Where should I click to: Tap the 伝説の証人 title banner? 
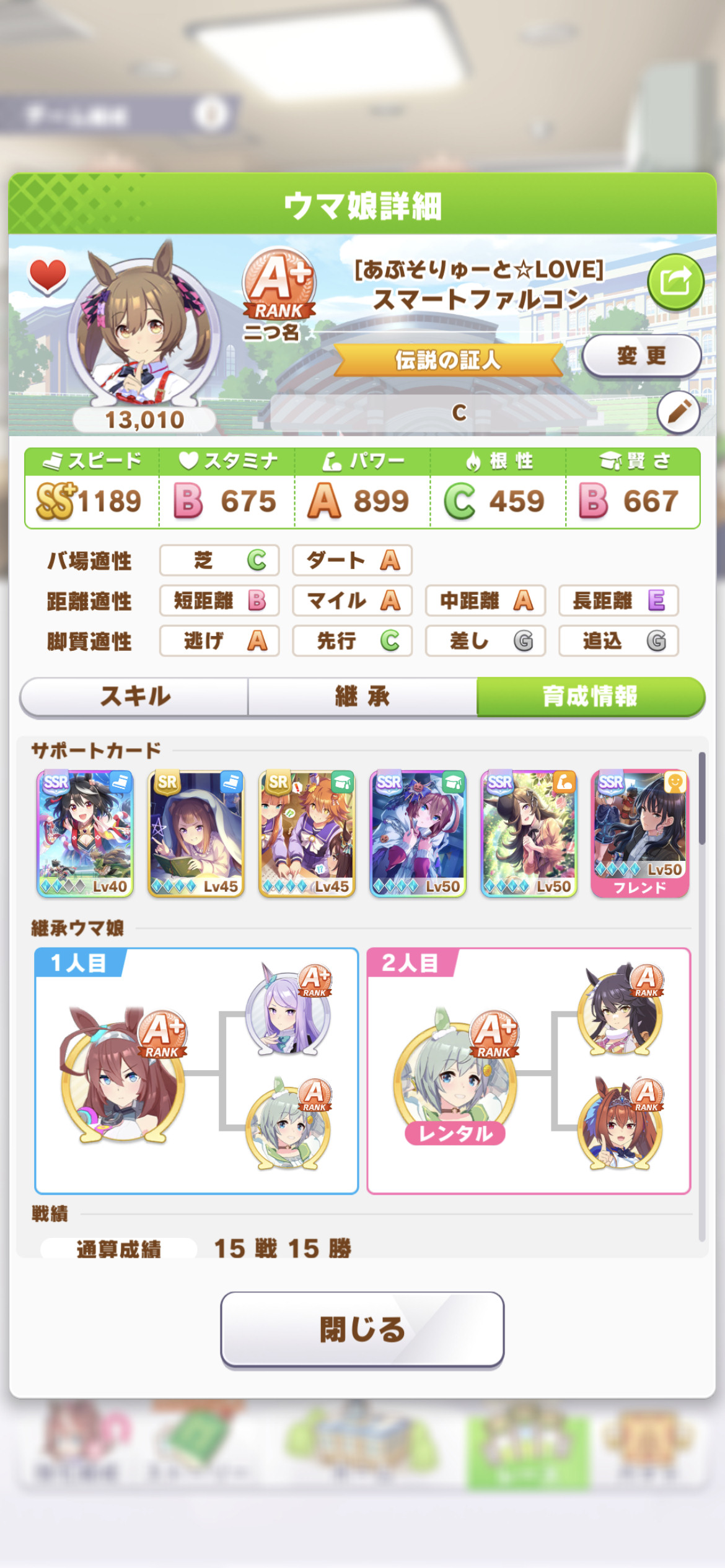coord(447,359)
